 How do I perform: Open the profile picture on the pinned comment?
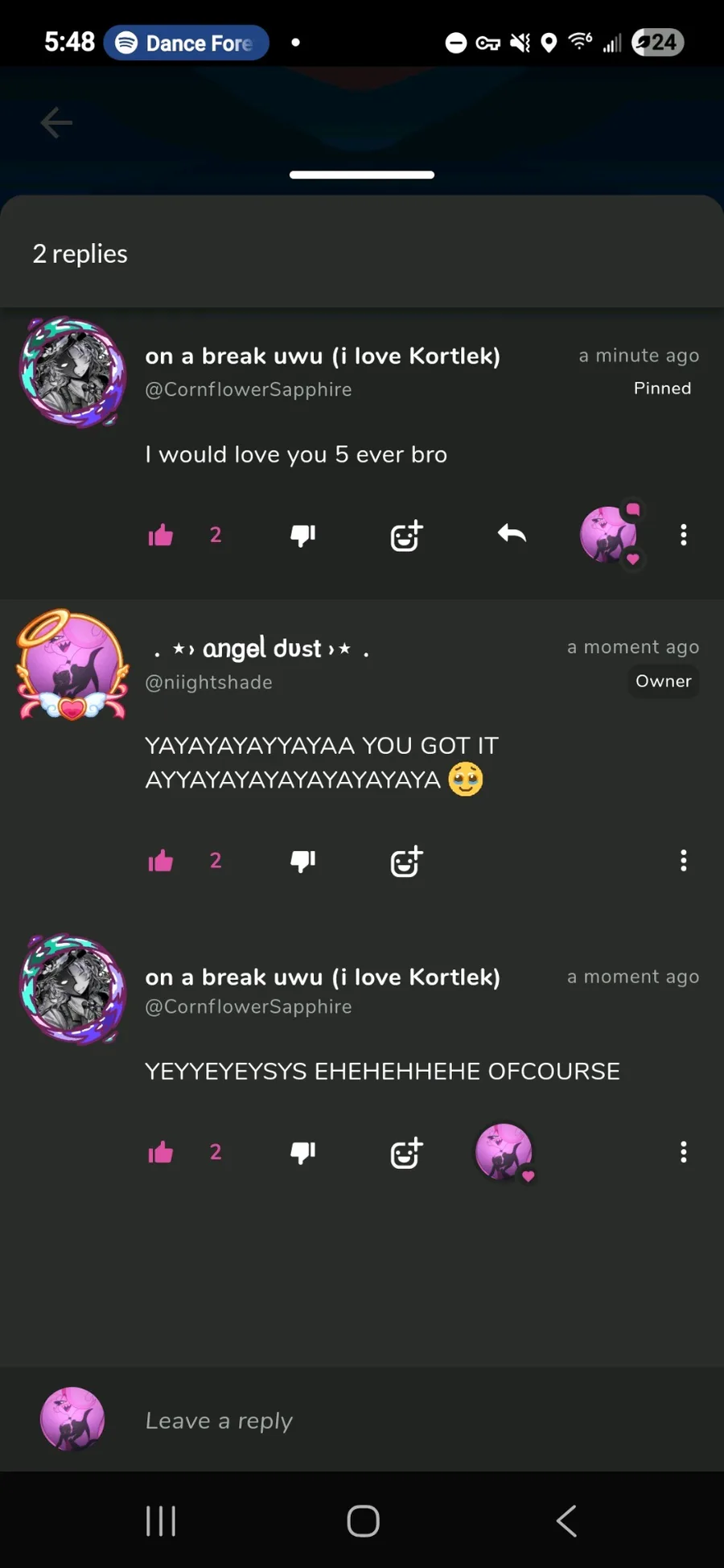click(x=72, y=372)
